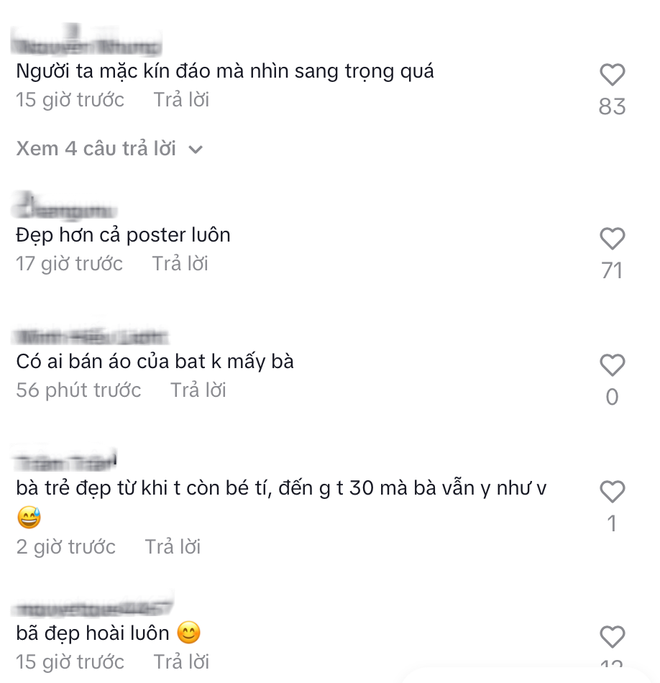Screen dimensions: 660x683
Task: Reply to "Đẹp hơn cả poster luôn"
Action: 179,264
